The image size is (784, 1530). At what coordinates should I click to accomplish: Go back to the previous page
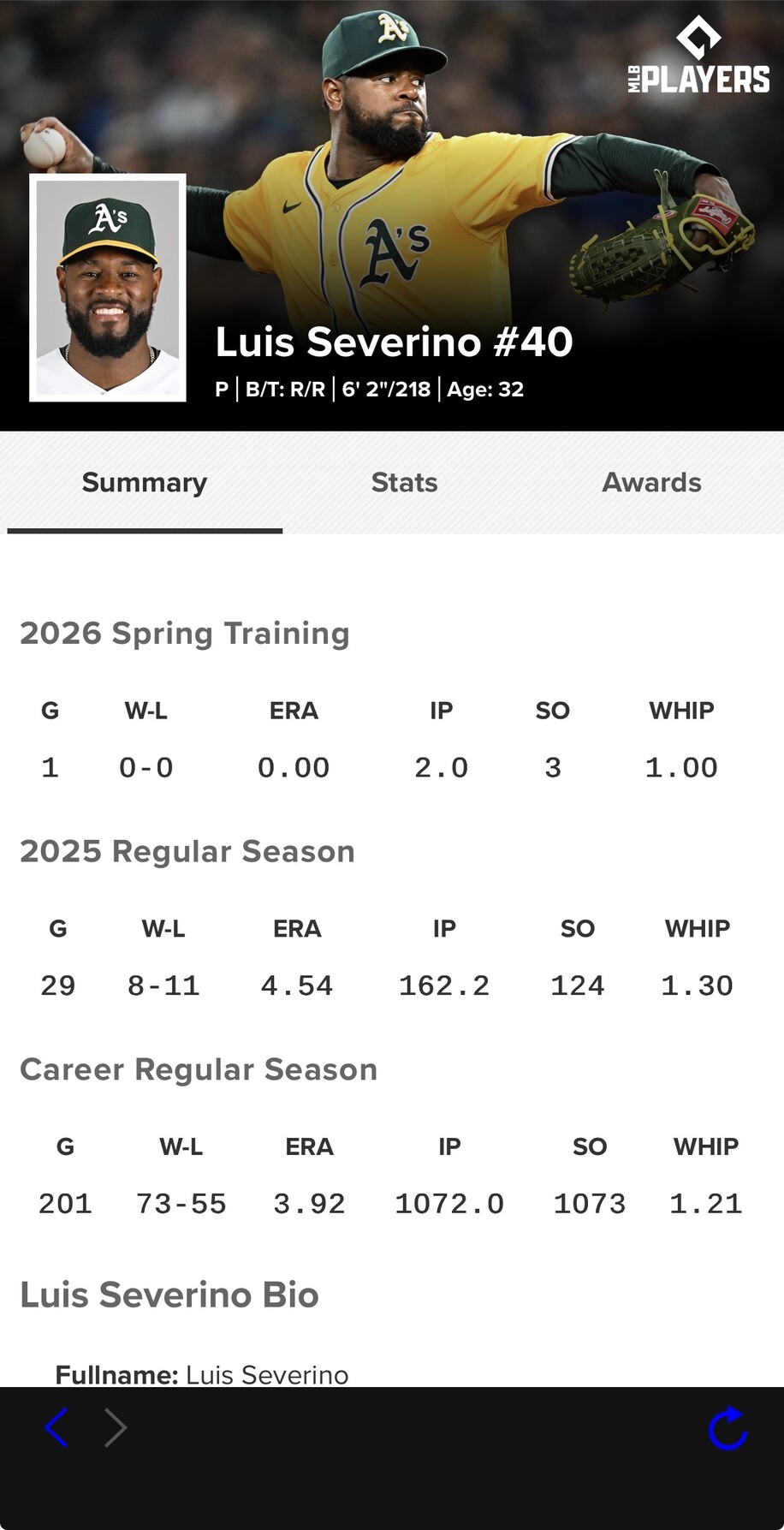tap(56, 1427)
